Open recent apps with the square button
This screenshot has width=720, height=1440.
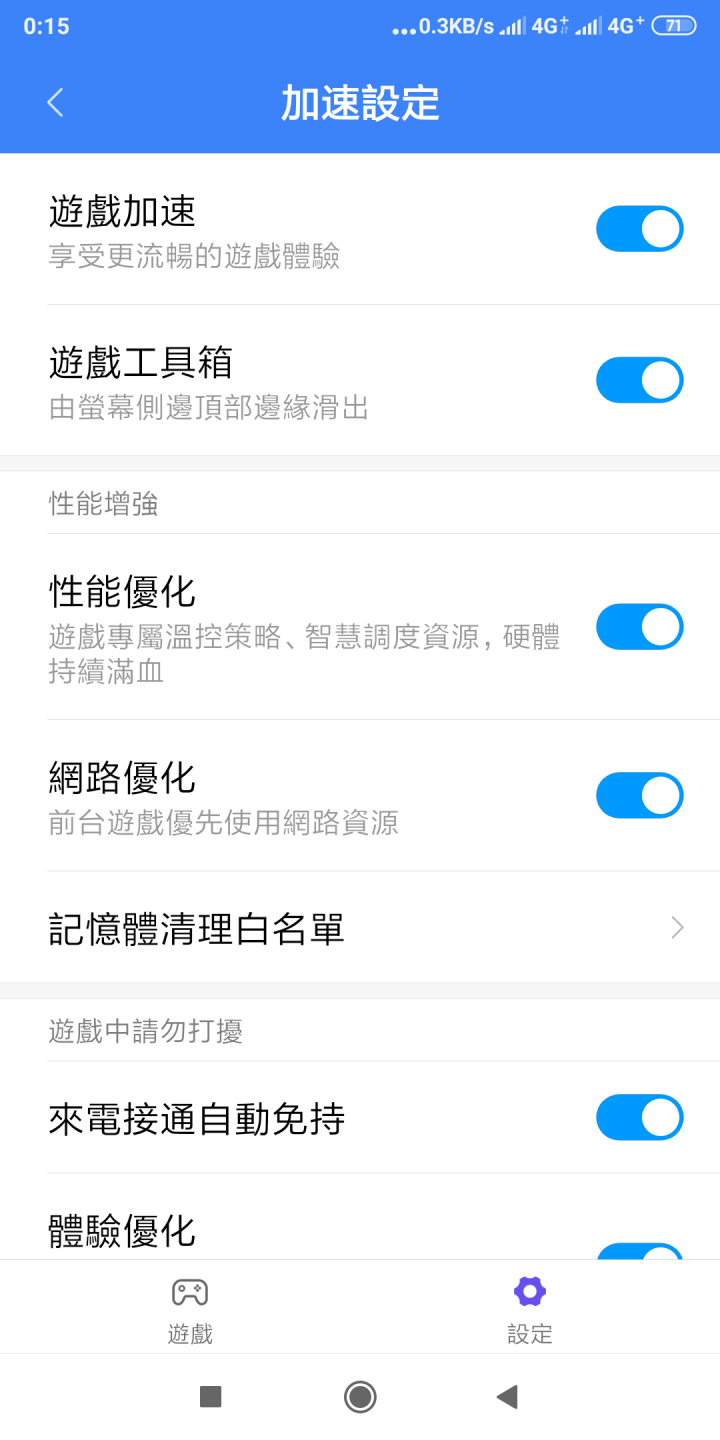click(210, 1397)
